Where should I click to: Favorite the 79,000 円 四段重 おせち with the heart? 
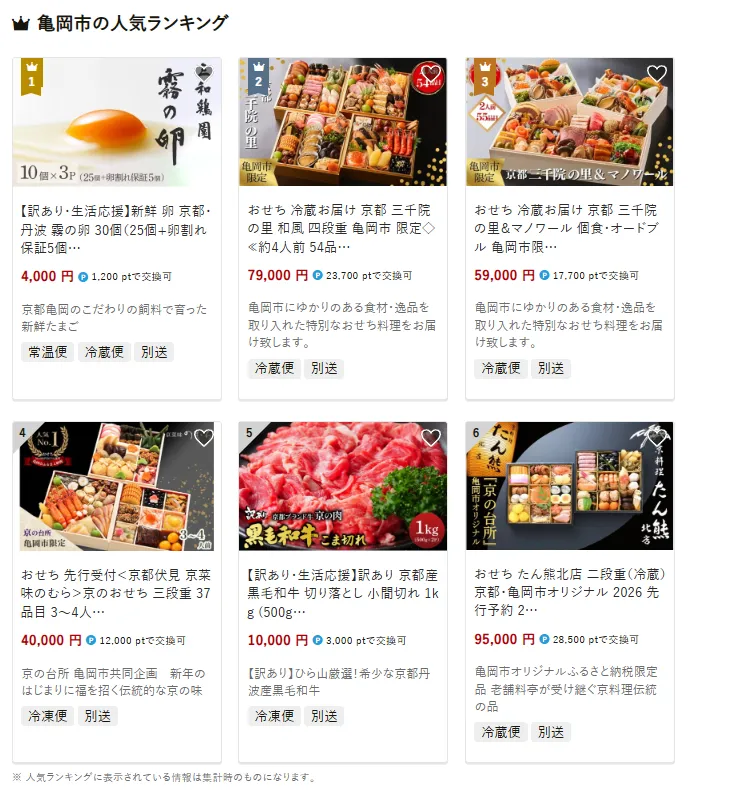(x=431, y=74)
